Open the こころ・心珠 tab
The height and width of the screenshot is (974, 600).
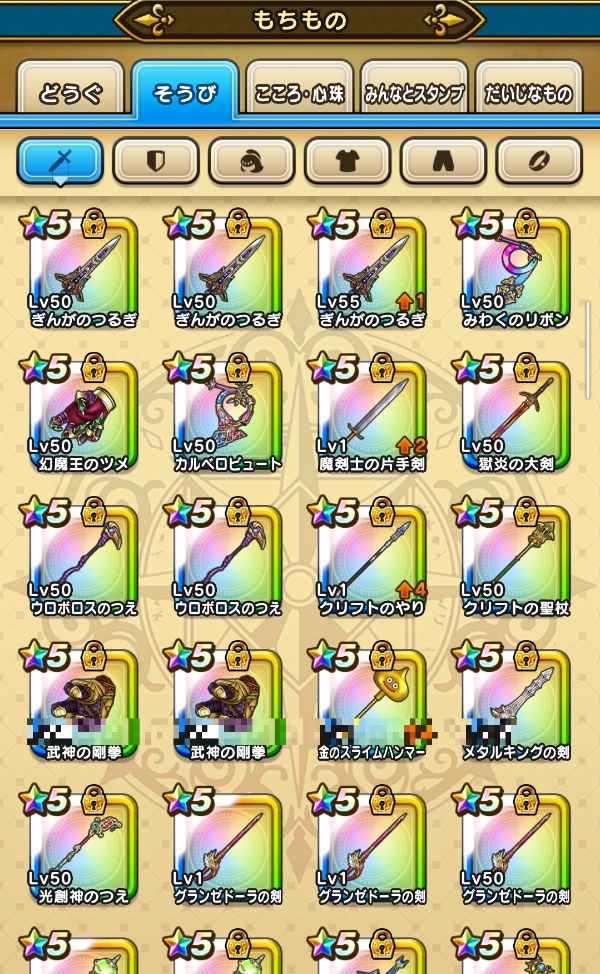click(299, 93)
